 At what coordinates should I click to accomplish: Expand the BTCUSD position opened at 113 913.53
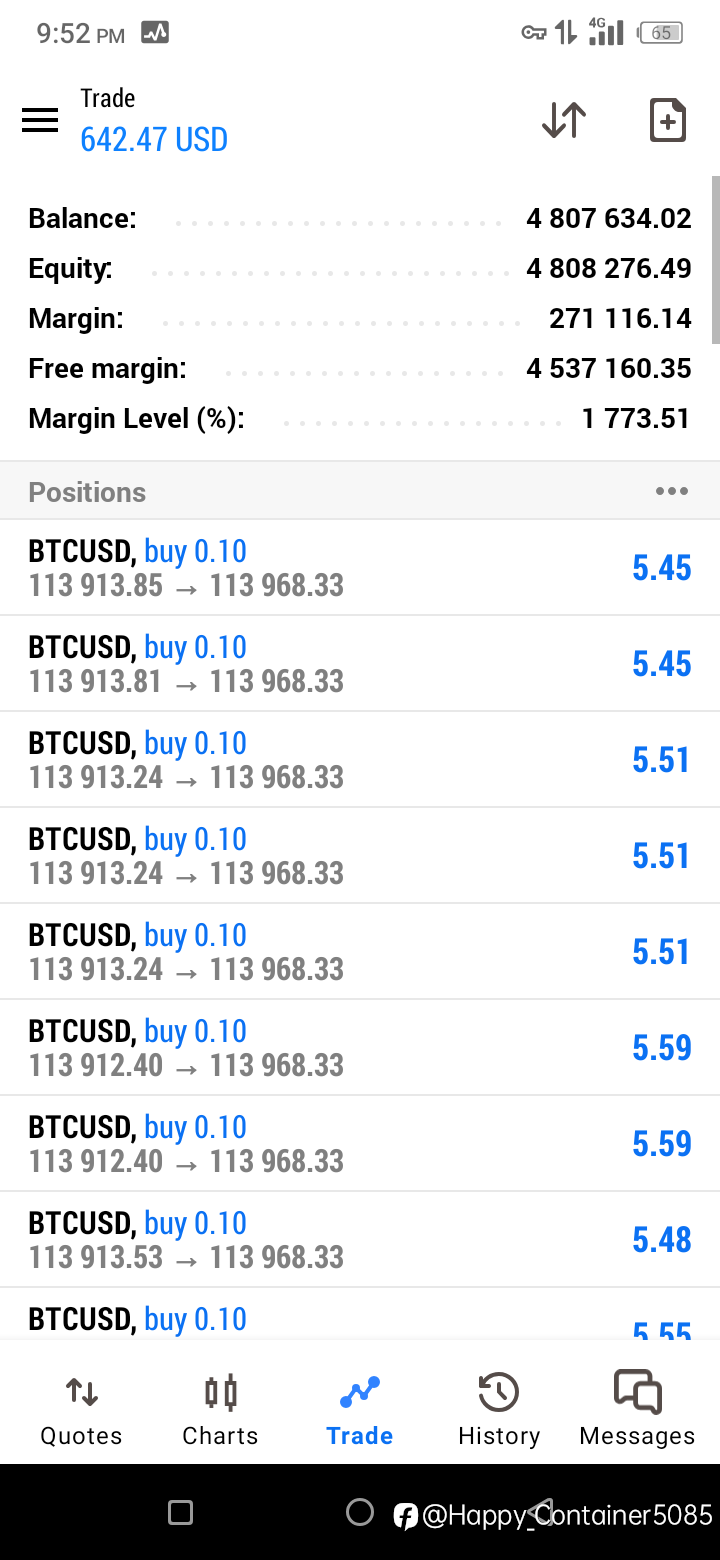(360, 1240)
